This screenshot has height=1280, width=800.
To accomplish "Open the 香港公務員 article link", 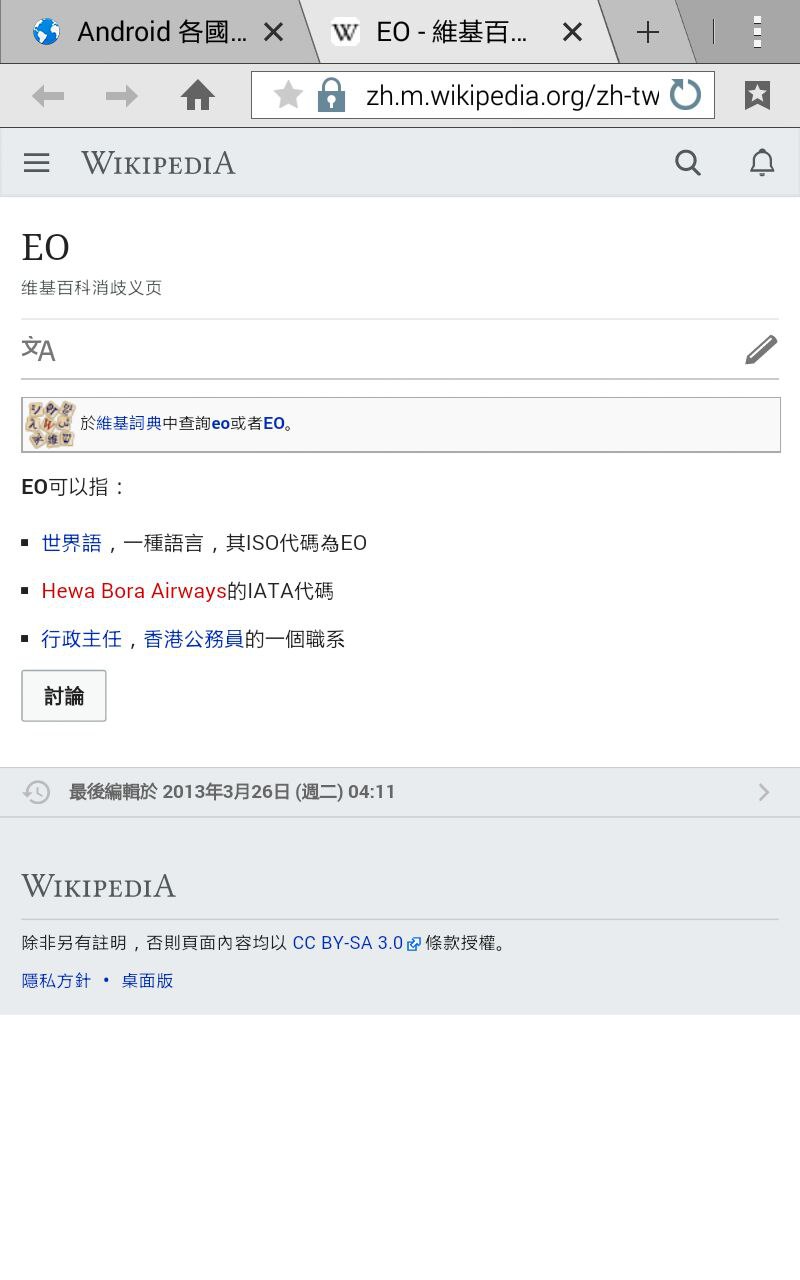I will click(x=194, y=639).
